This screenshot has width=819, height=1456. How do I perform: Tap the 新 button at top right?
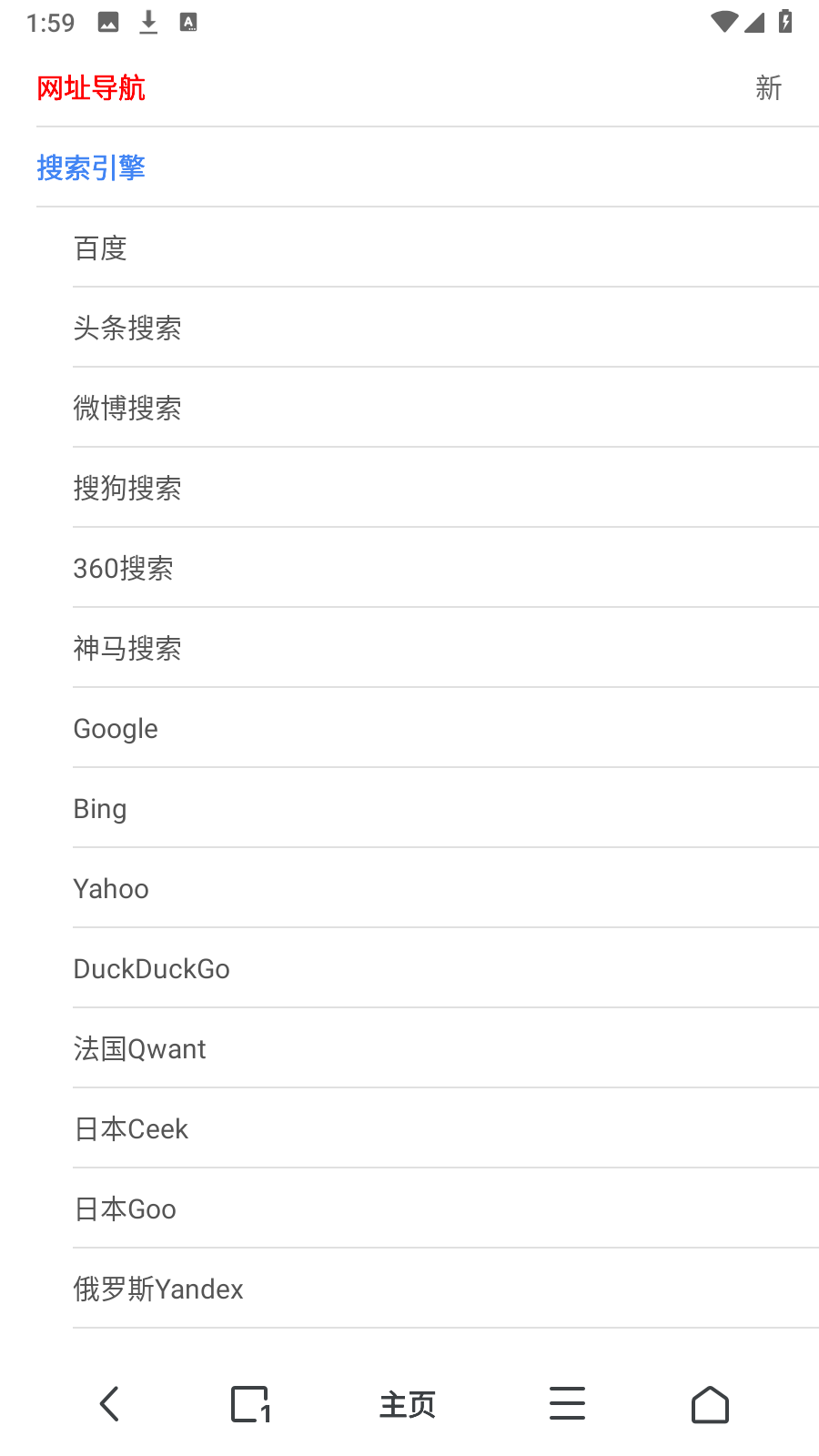point(768,88)
